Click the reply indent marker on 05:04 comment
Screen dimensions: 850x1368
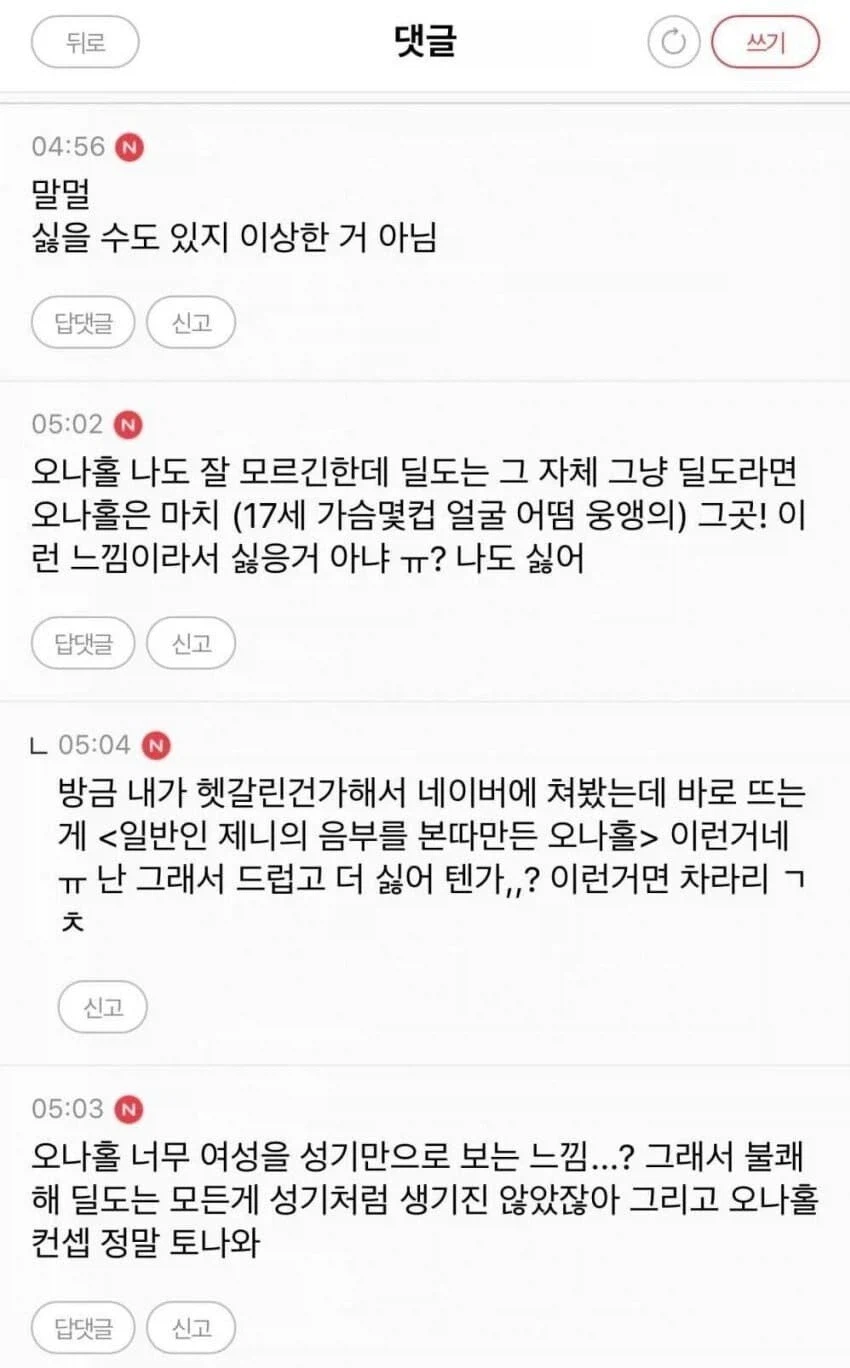[x=37, y=746]
